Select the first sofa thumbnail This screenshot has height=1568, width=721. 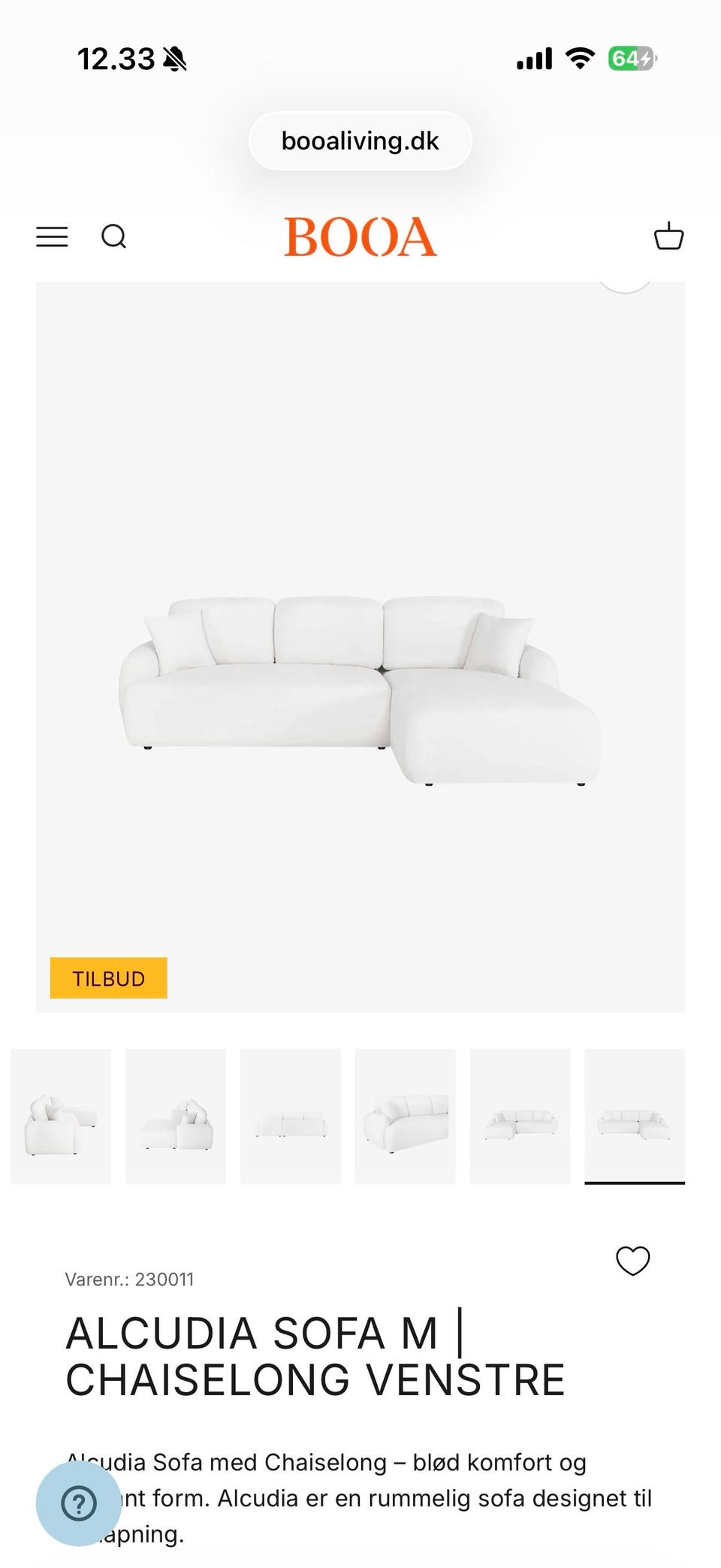[61, 1116]
